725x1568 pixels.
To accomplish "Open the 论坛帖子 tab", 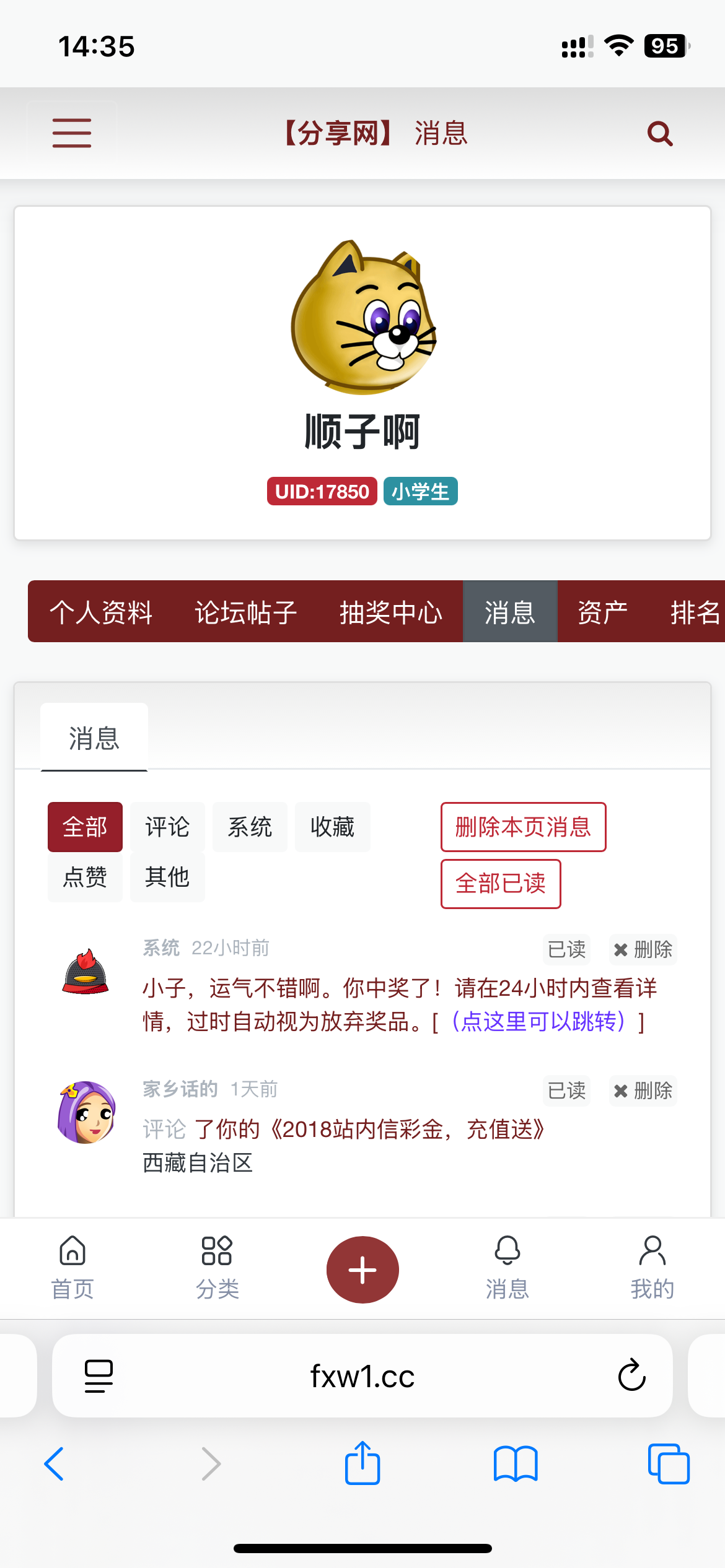I will [x=246, y=612].
